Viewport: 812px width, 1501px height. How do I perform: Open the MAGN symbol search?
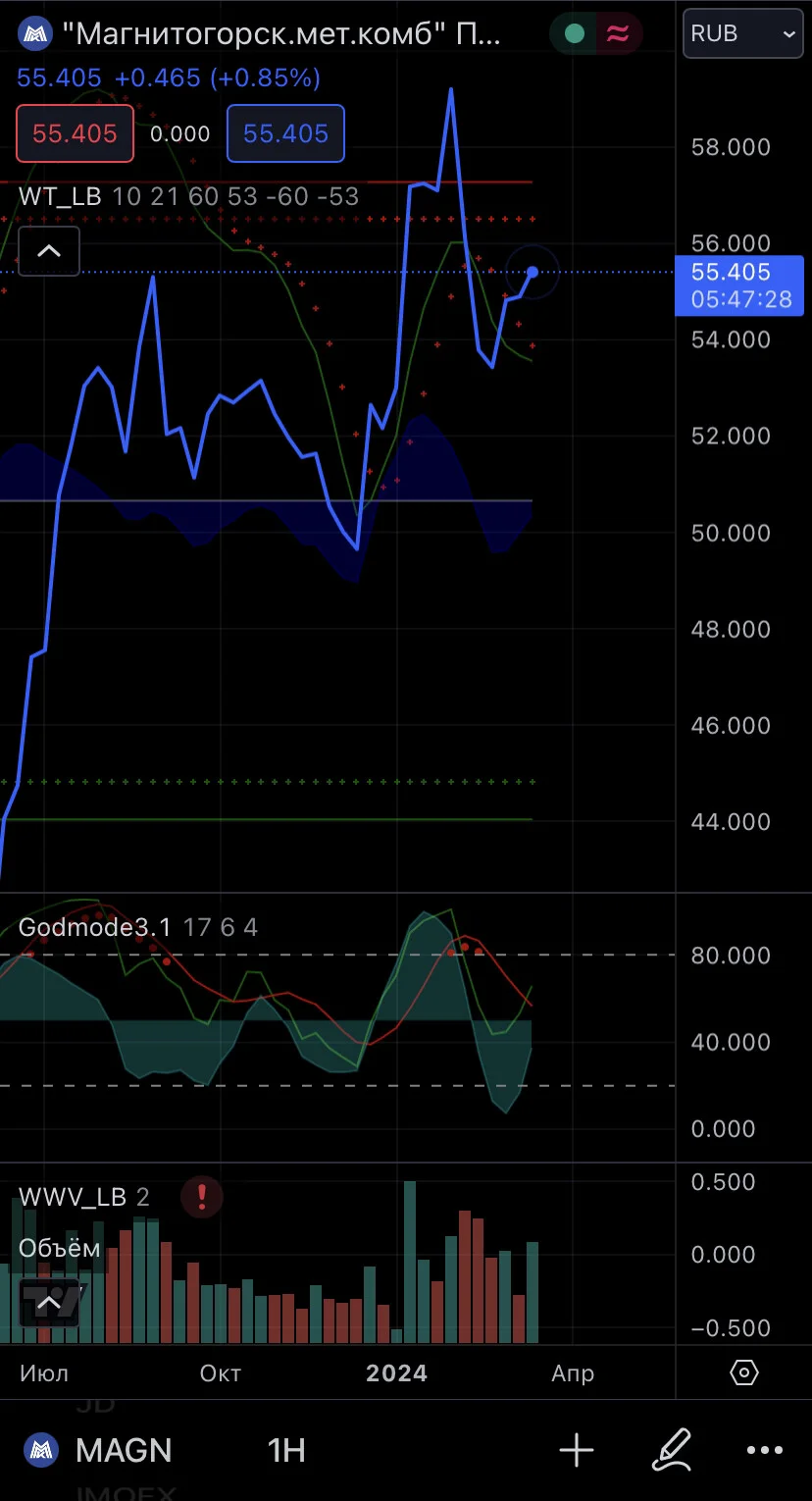(97, 1450)
